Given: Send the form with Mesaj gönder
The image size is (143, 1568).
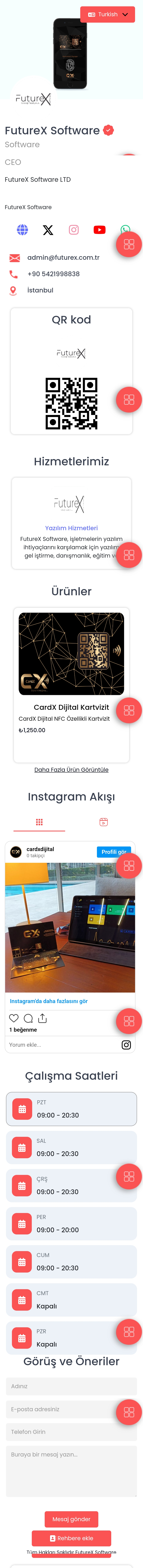Looking at the screenshot, I should (x=71, y=1519).
